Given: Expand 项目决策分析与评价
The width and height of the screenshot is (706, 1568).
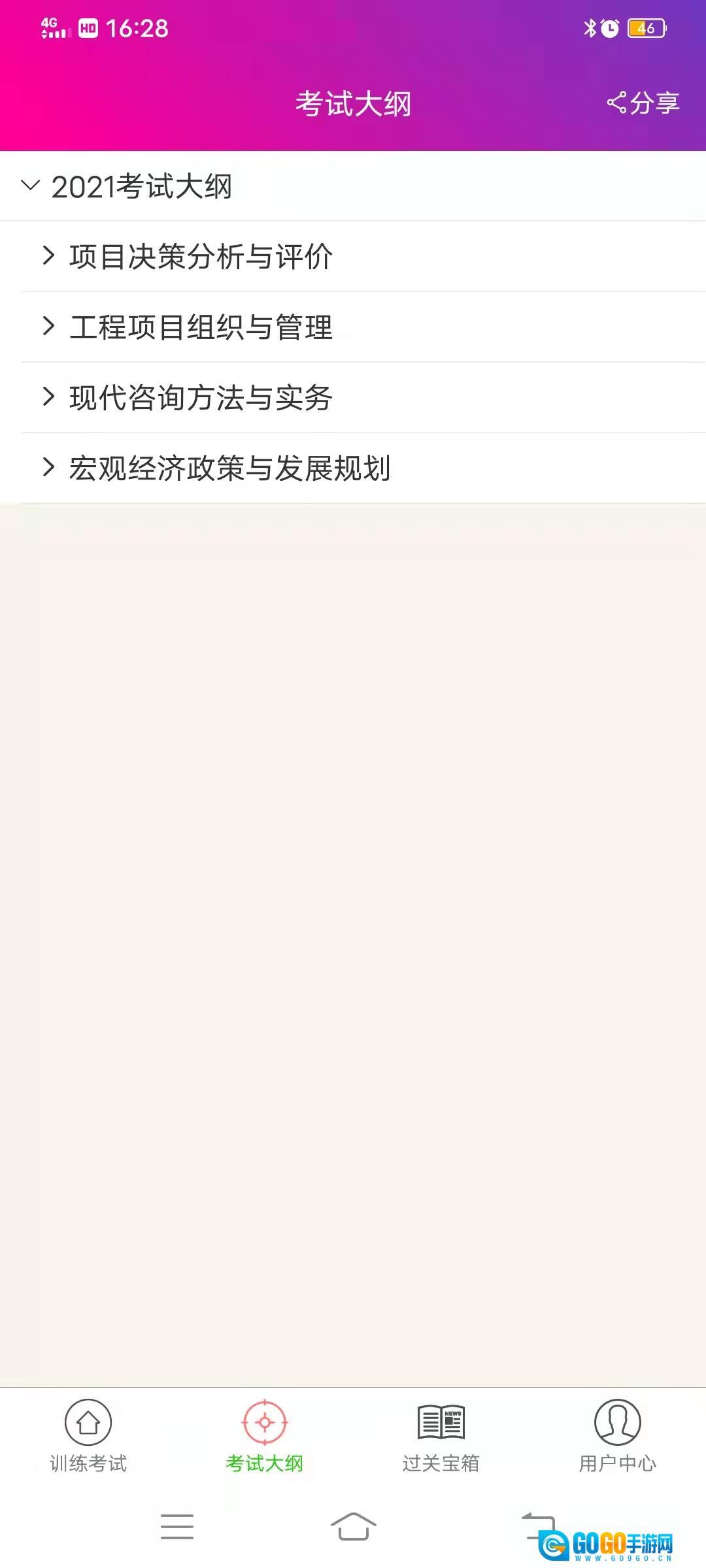Looking at the screenshot, I should point(201,256).
